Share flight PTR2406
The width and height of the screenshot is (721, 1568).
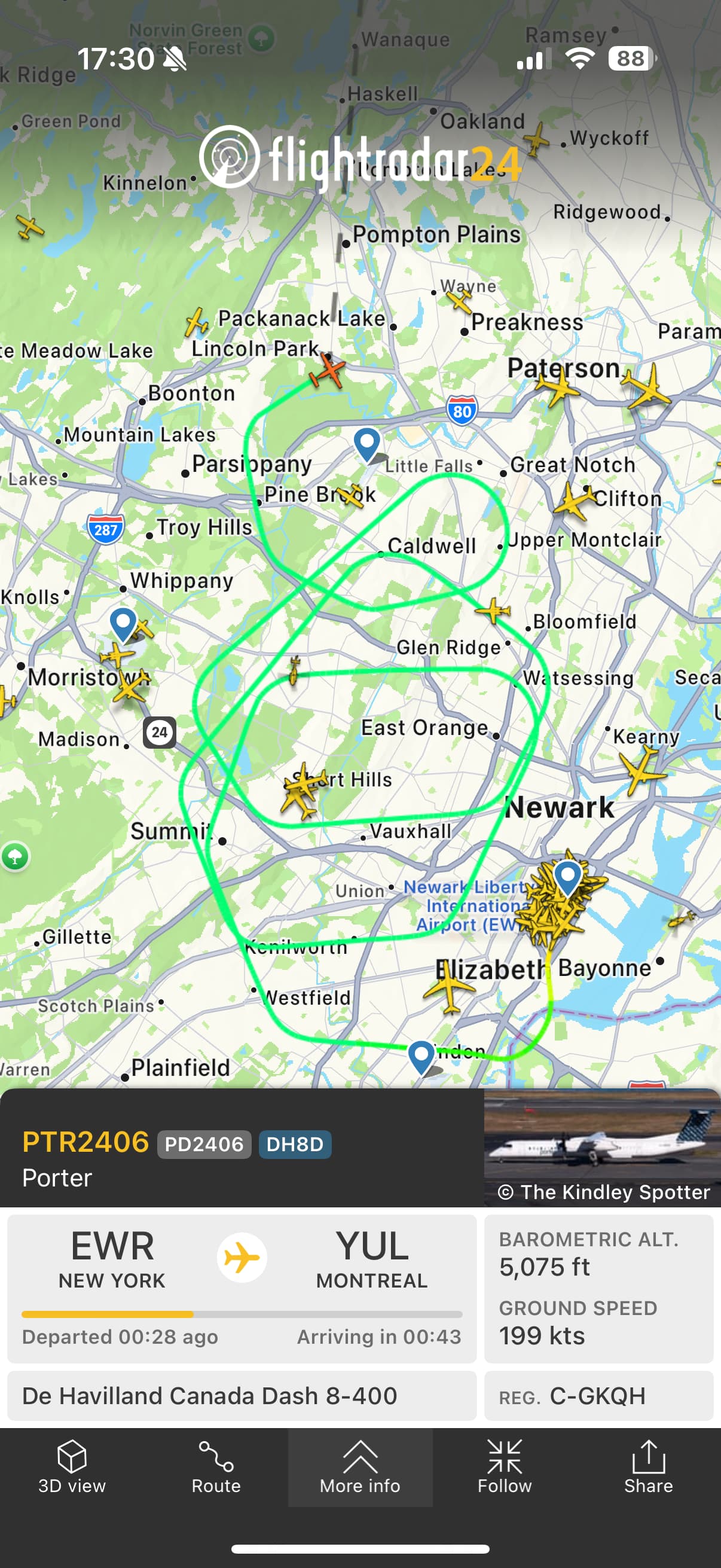coord(648,1468)
